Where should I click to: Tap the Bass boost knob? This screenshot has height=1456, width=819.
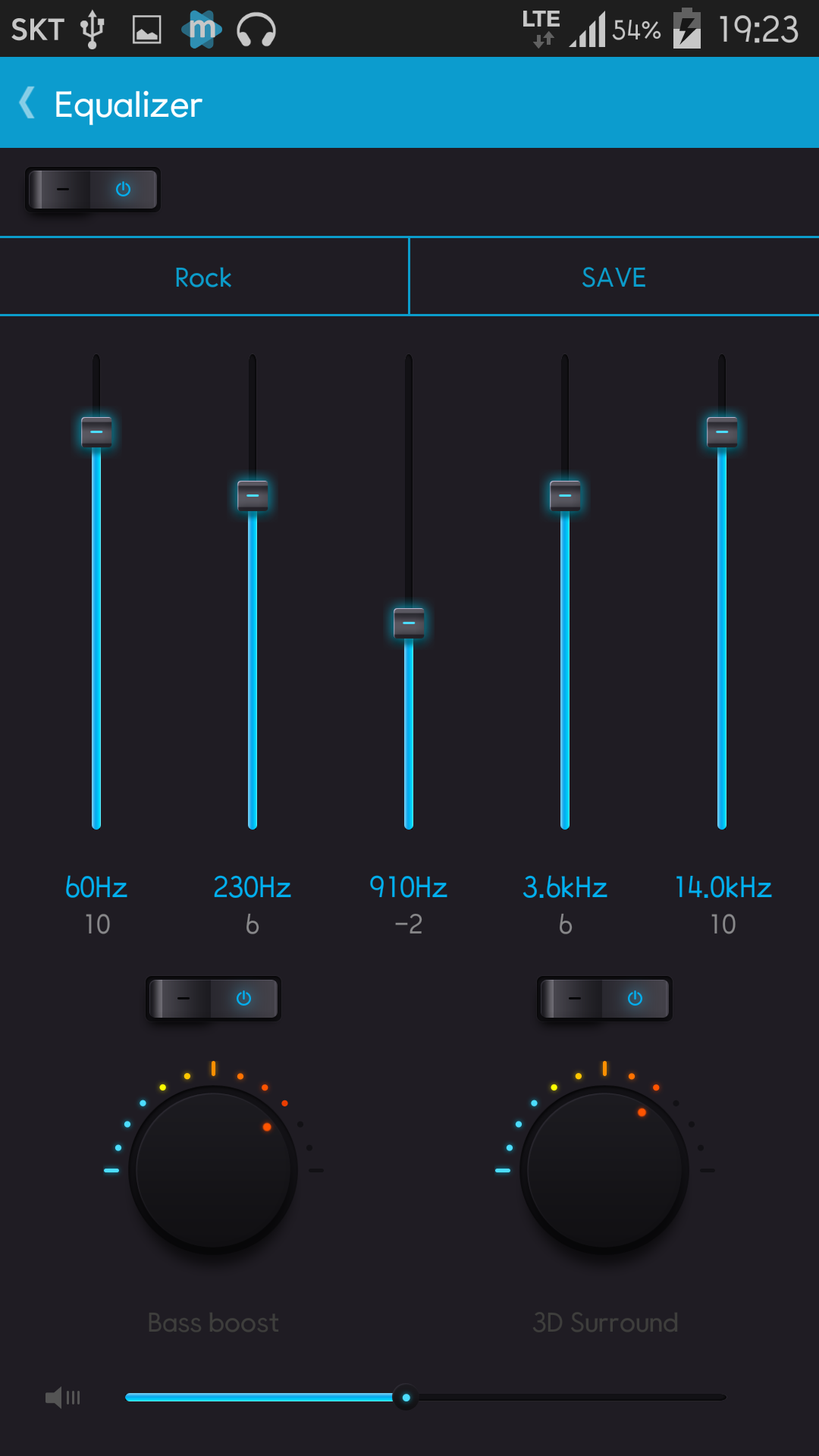tap(213, 1169)
